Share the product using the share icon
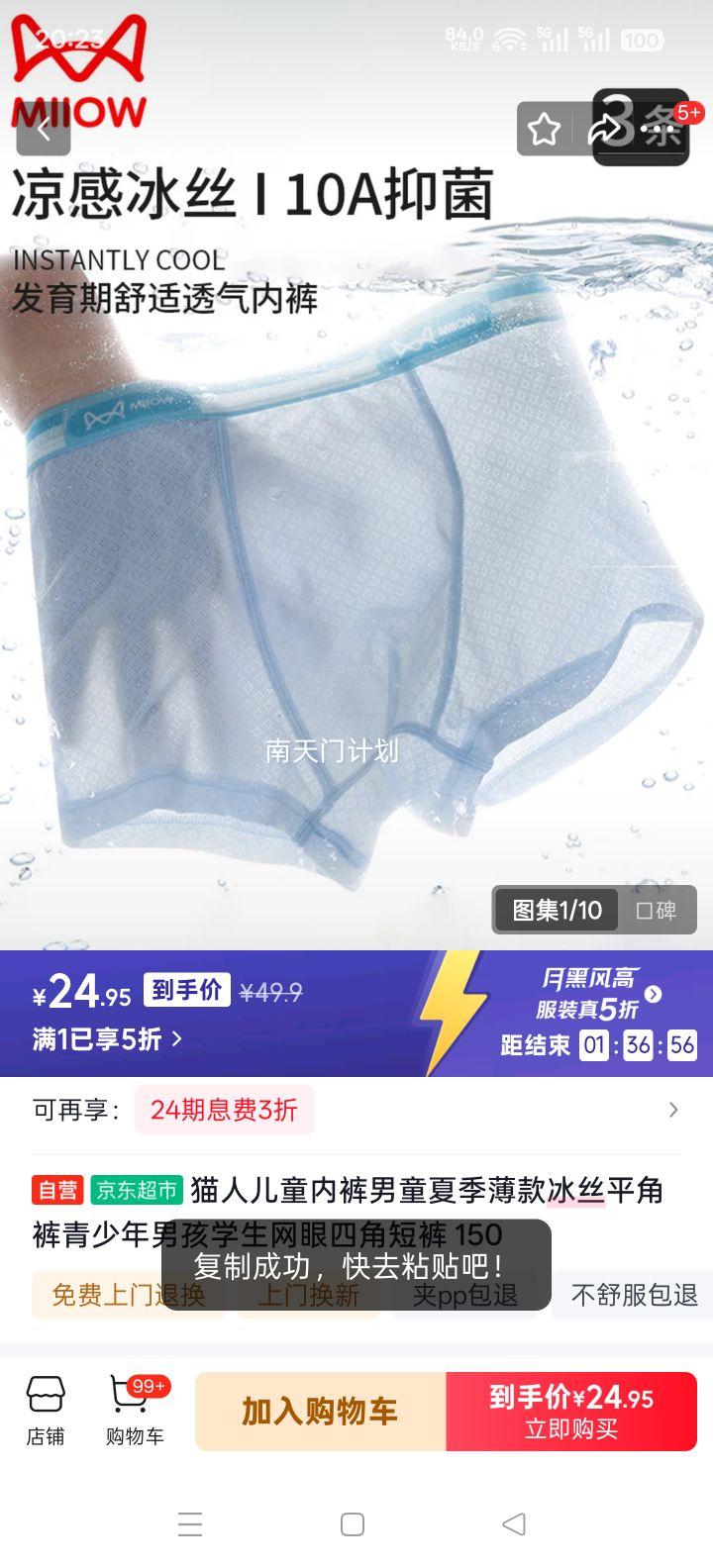This screenshot has height=1568, width=713. pos(606,130)
